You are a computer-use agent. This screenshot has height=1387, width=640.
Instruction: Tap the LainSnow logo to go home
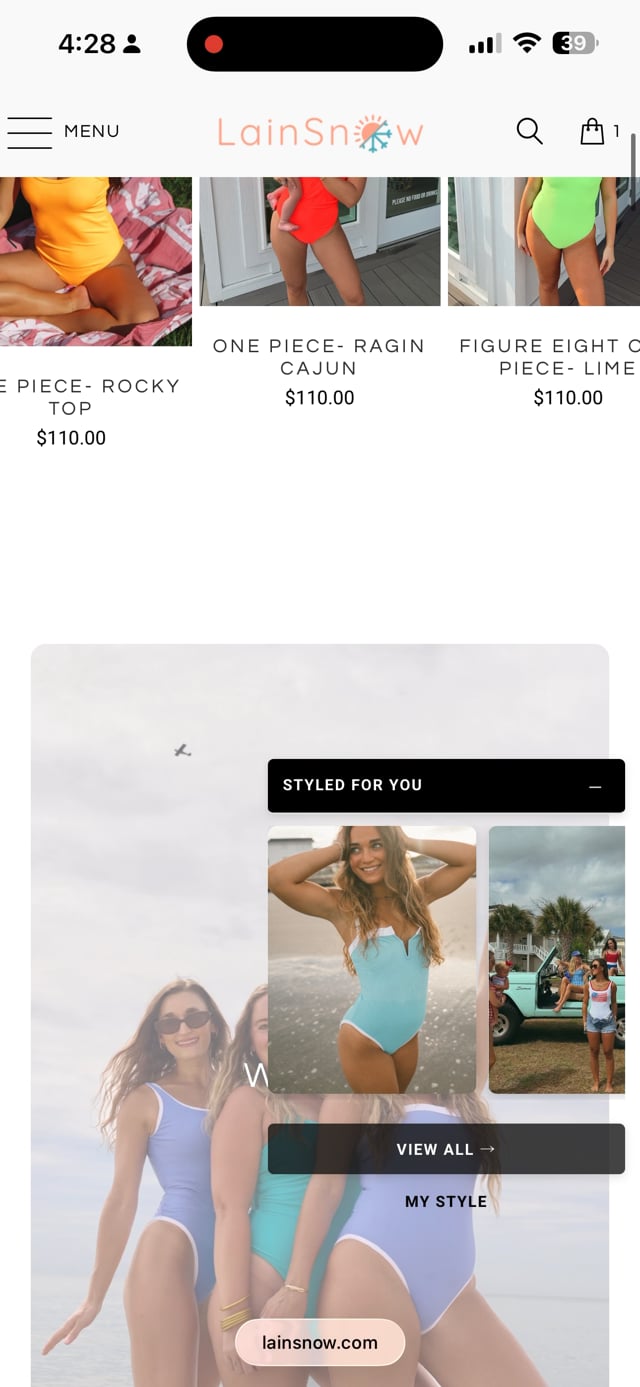click(320, 132)
